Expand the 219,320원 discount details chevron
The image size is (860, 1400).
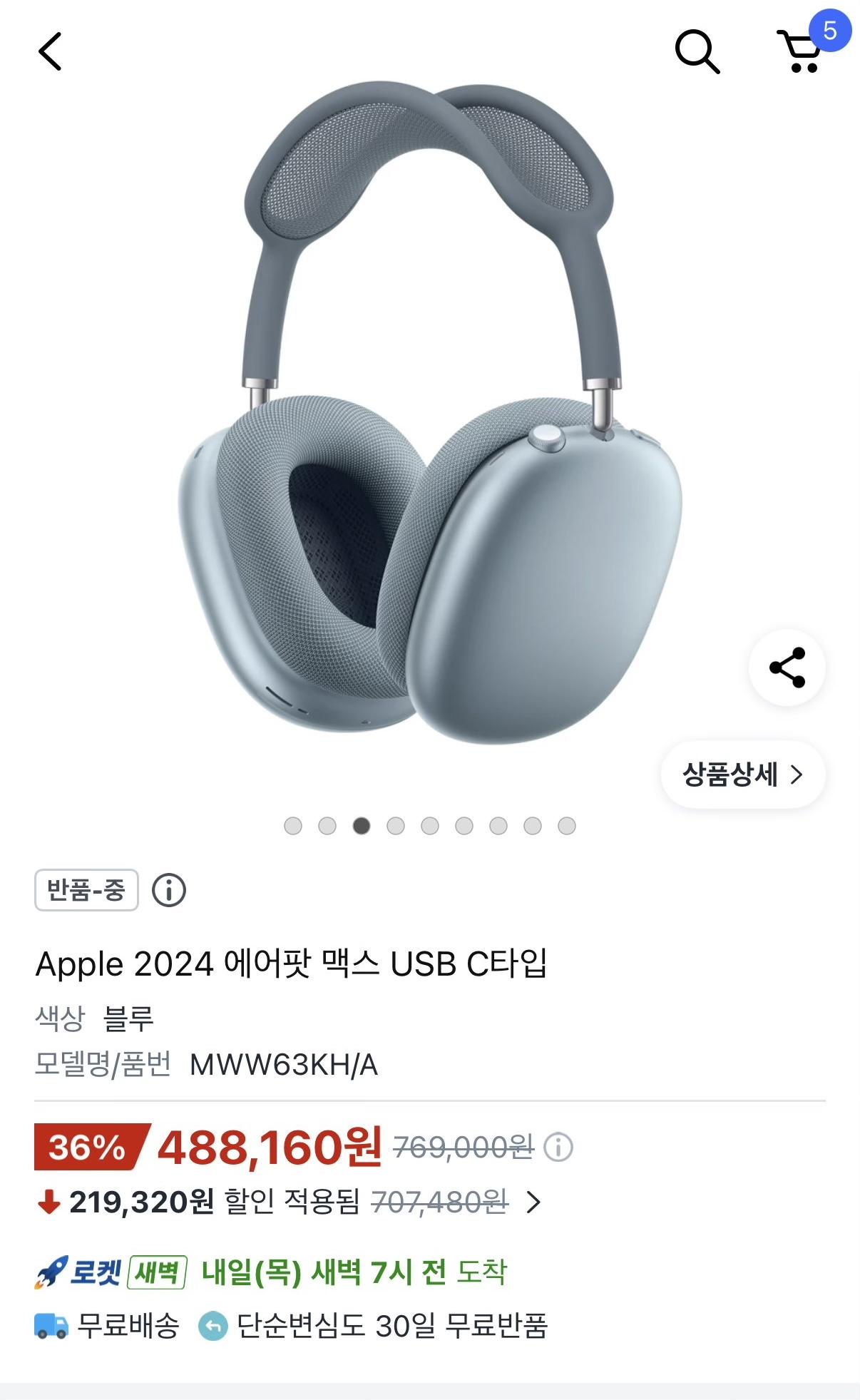point(533,1202)
